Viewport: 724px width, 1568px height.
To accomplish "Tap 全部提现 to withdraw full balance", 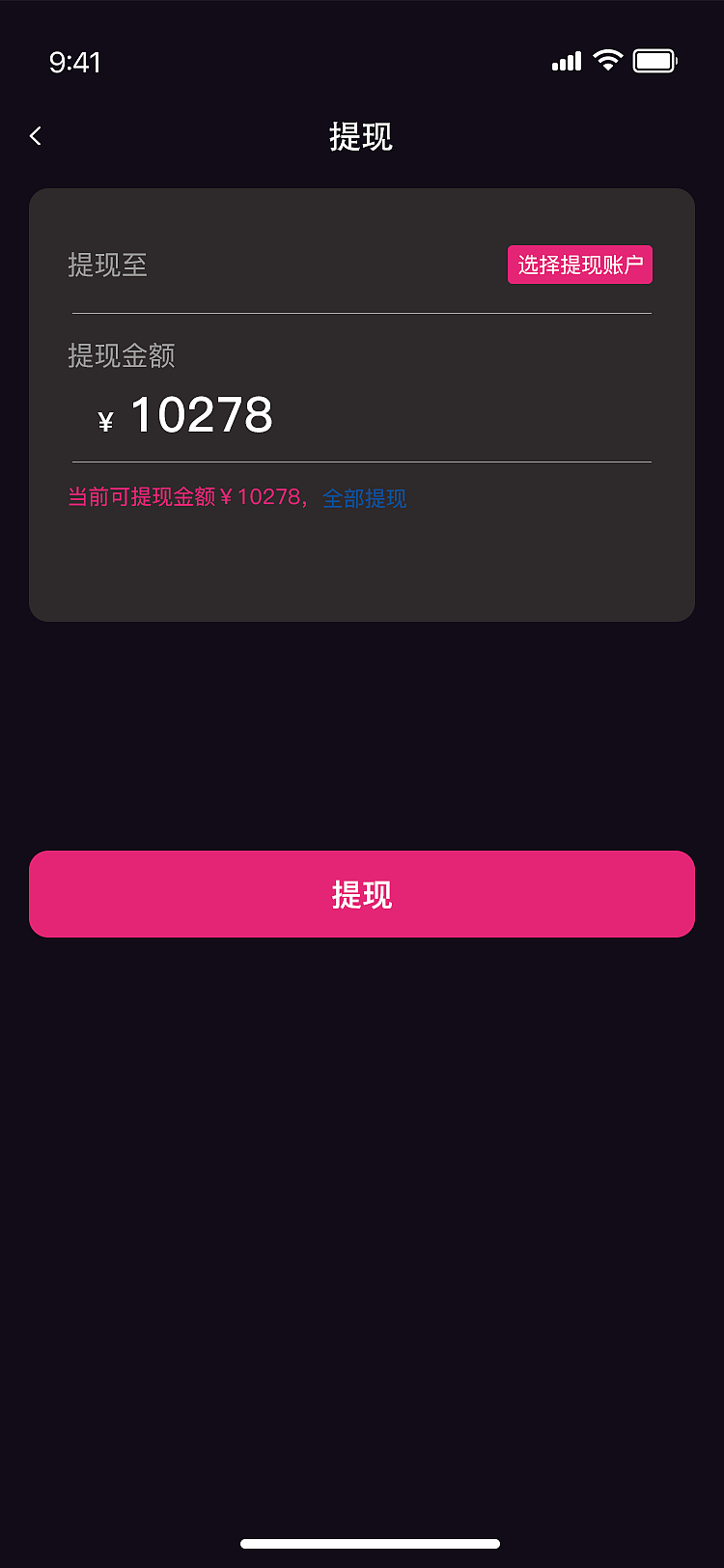I will pos(364,498).
